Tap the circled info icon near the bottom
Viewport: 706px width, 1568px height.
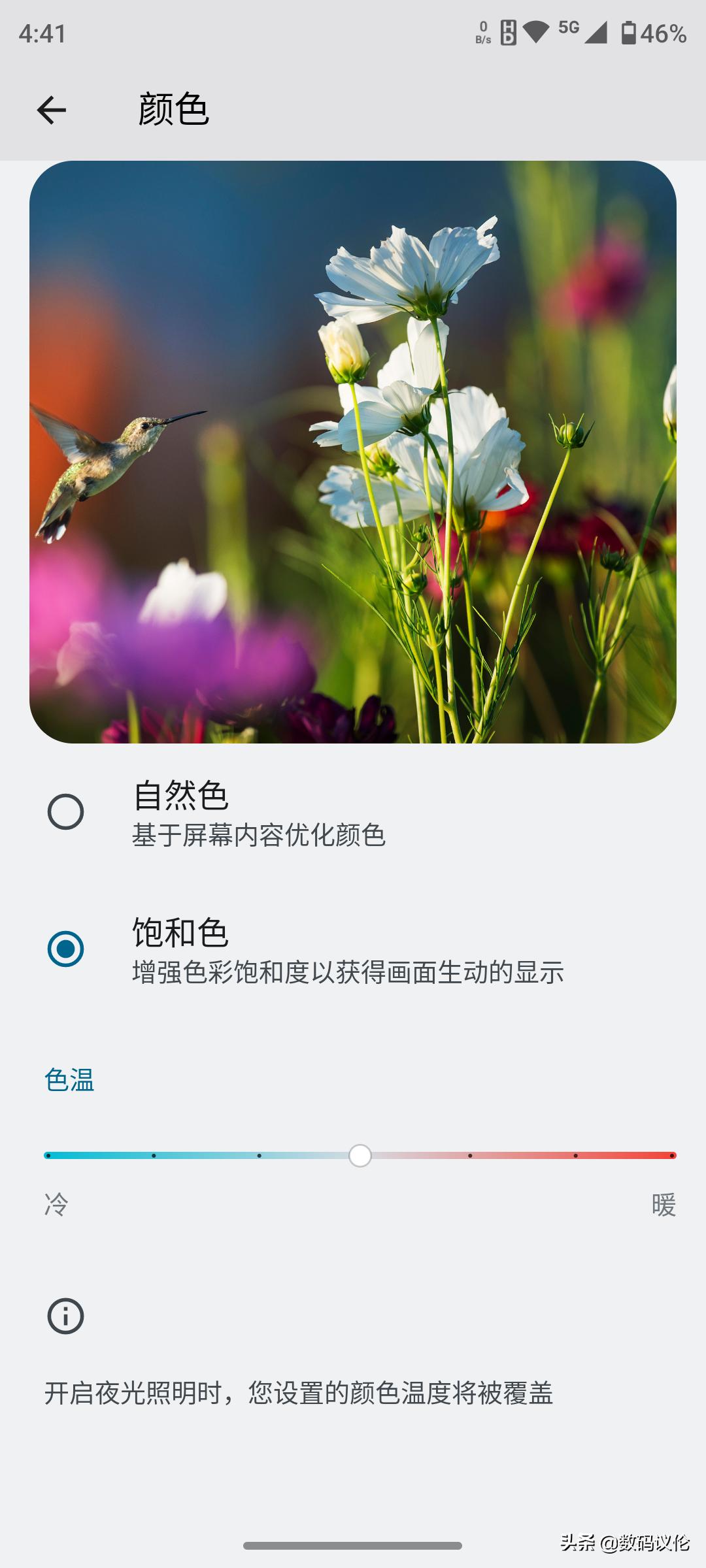tap(65, 1315)
